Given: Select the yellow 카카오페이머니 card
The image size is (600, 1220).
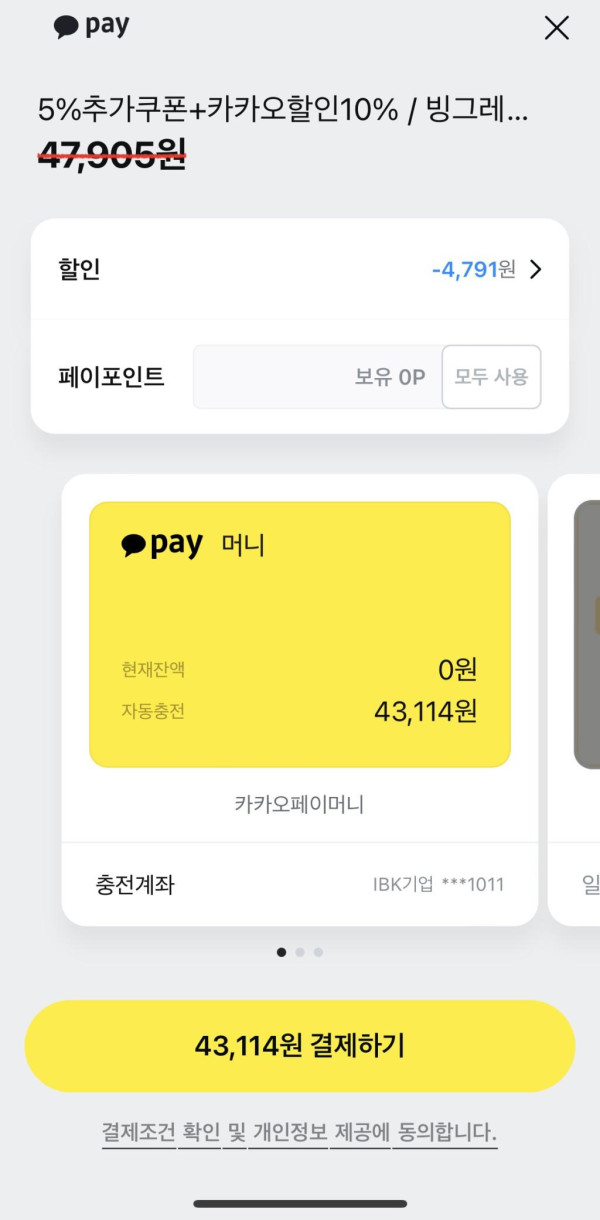Looking at the screenshot, I should (x=300, y=634).
